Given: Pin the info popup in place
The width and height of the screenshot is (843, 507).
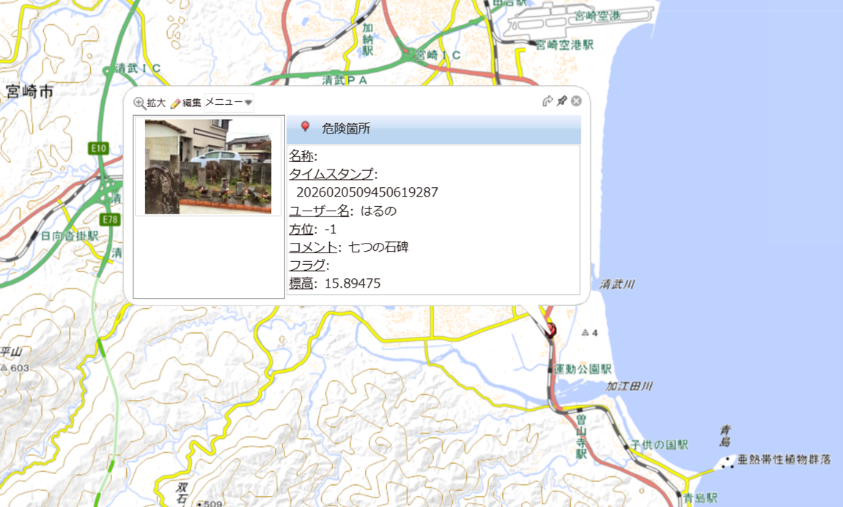Looking at the screenshot, I should (x=562, y=101).
